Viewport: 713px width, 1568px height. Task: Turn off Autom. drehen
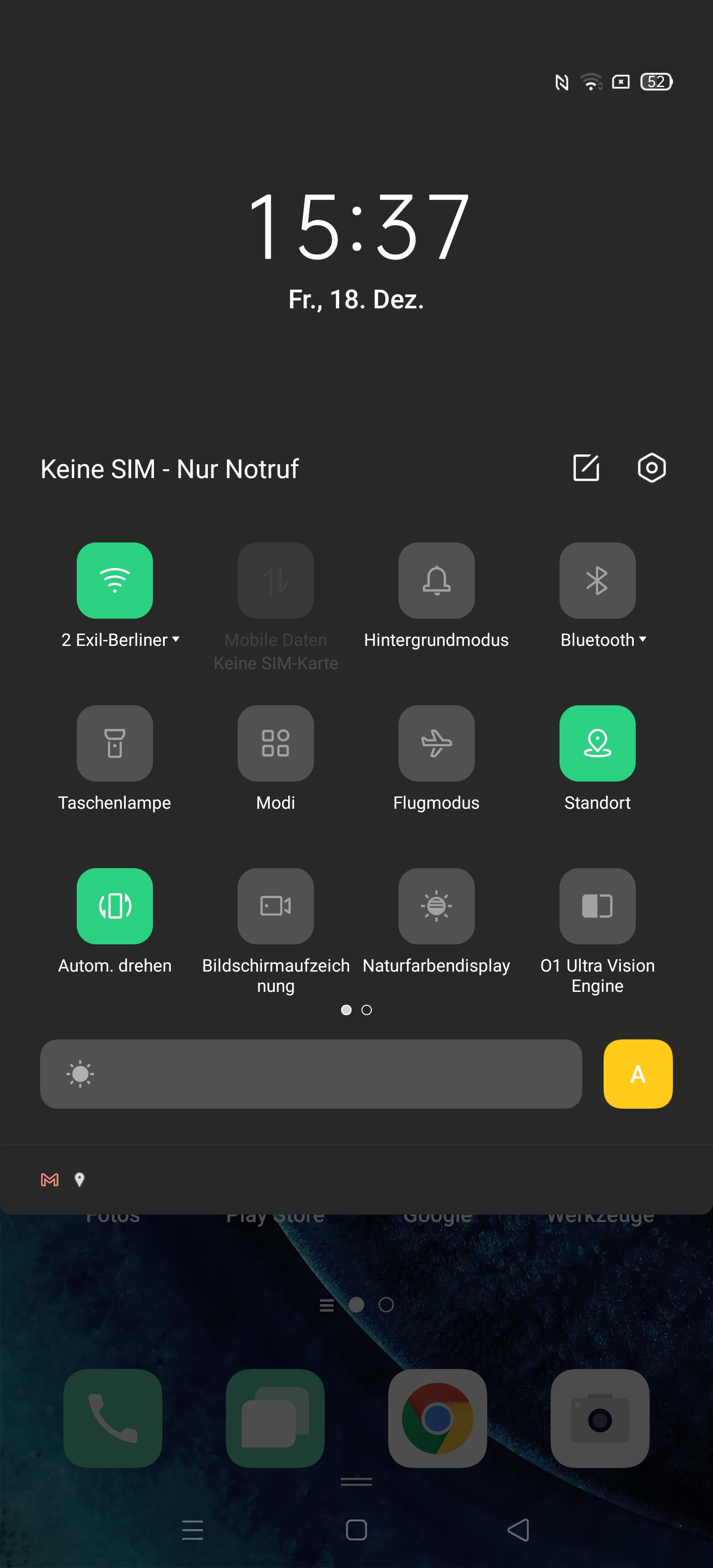pyautogui.click(x=114, y=906)
